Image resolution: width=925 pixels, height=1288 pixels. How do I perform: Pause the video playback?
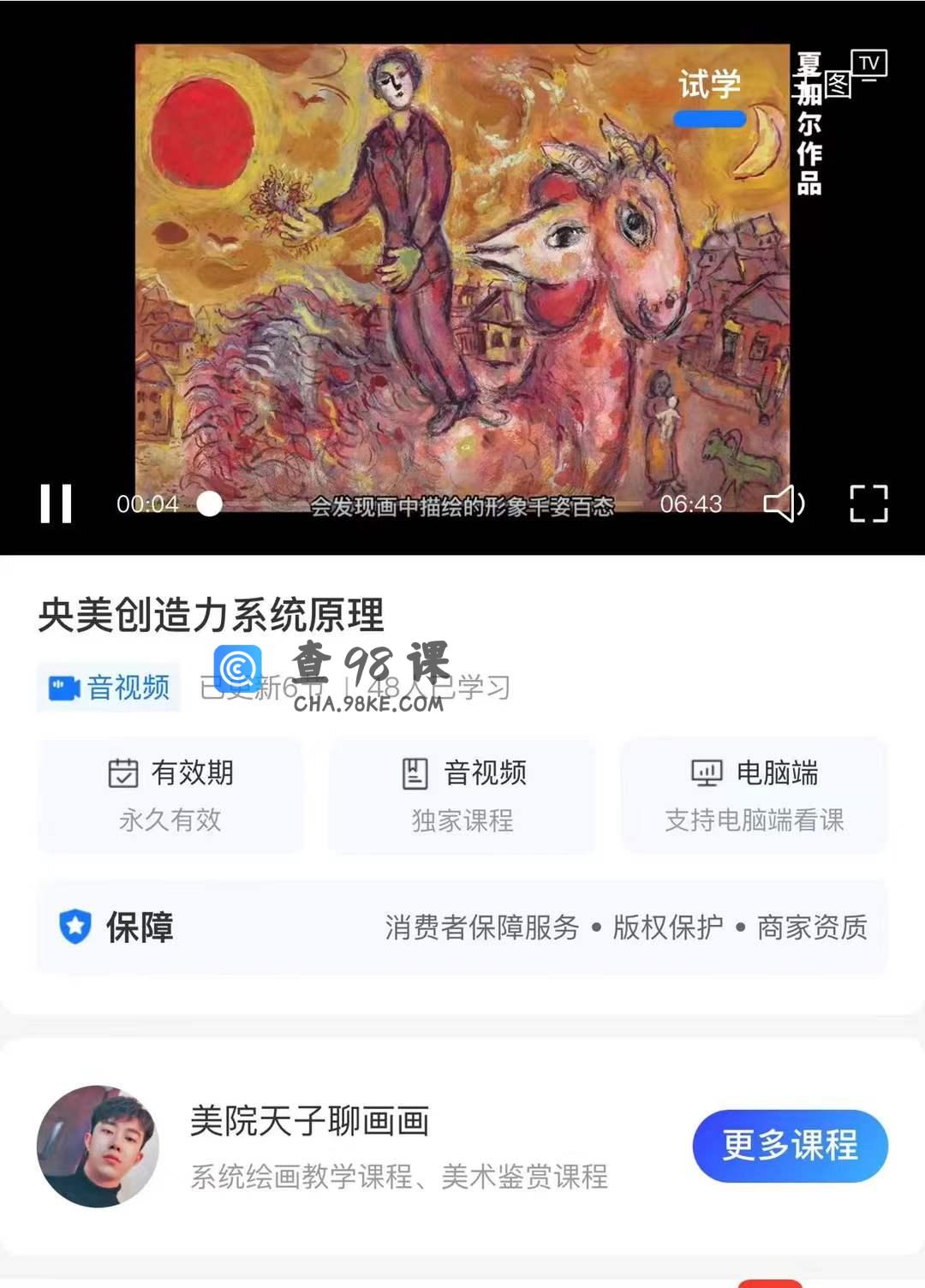coord(57,504)
